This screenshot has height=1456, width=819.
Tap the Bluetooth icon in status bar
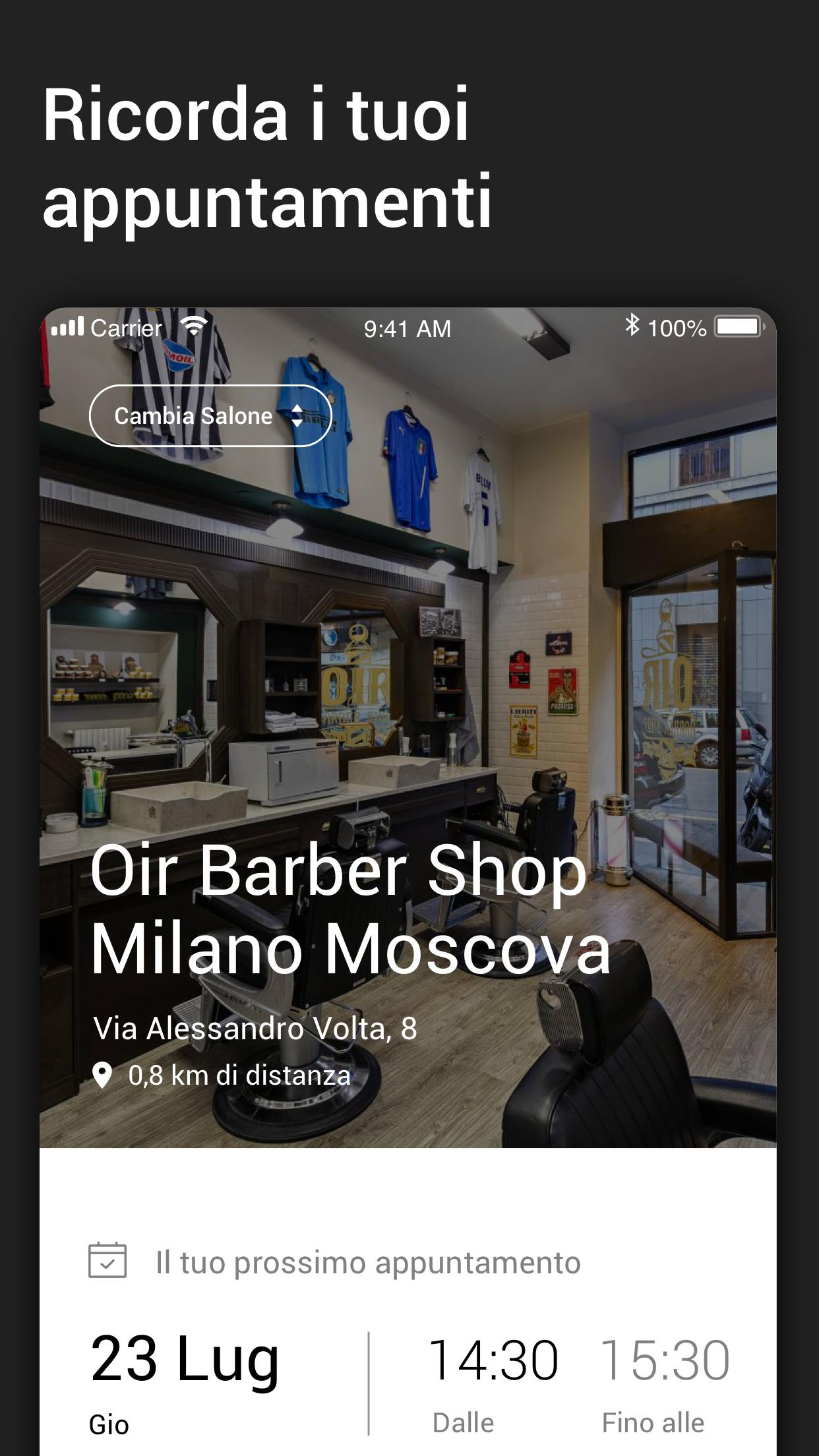pos(634,327)
